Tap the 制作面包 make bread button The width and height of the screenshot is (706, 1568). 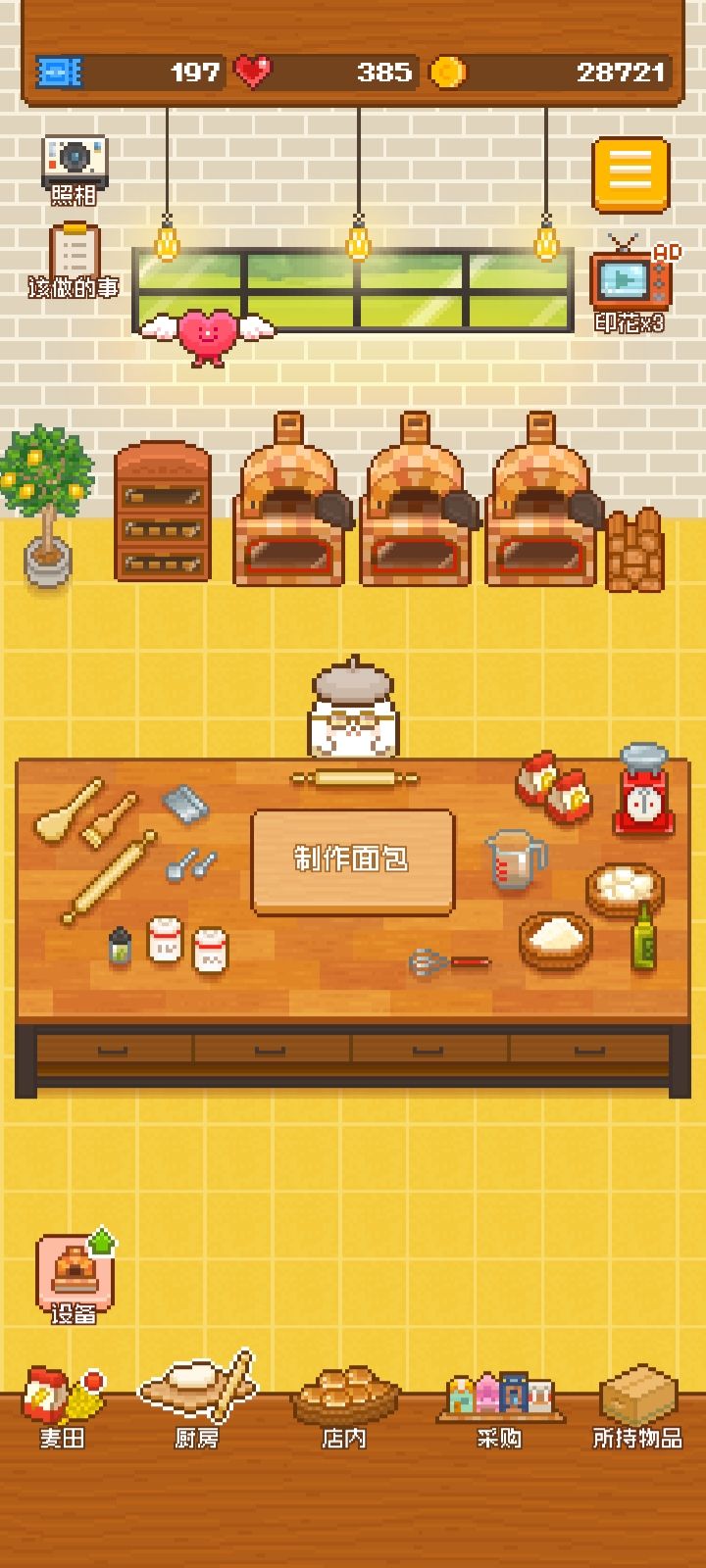(x=353, y=860)
